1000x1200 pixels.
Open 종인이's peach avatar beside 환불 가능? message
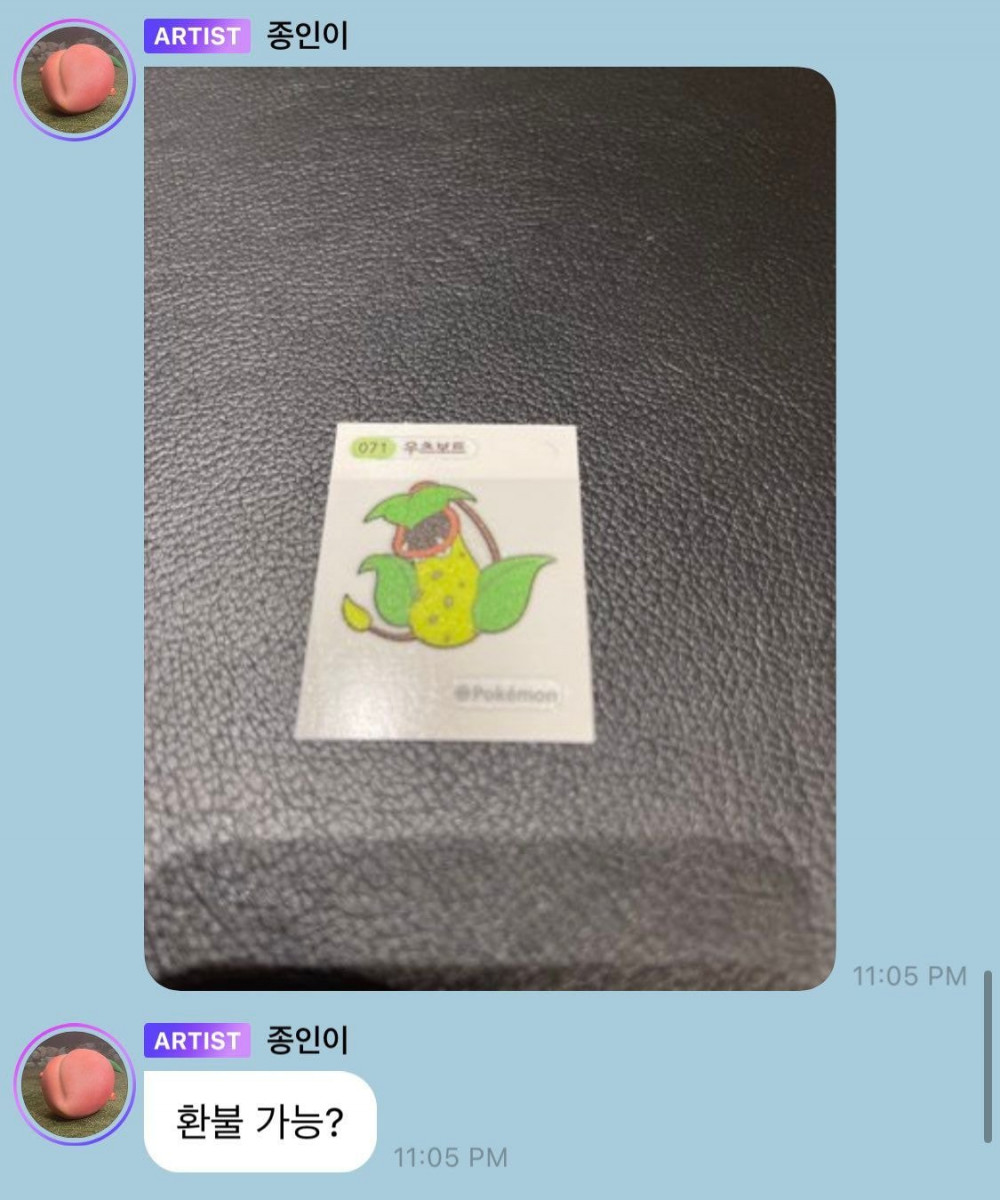click(73, 1083)
